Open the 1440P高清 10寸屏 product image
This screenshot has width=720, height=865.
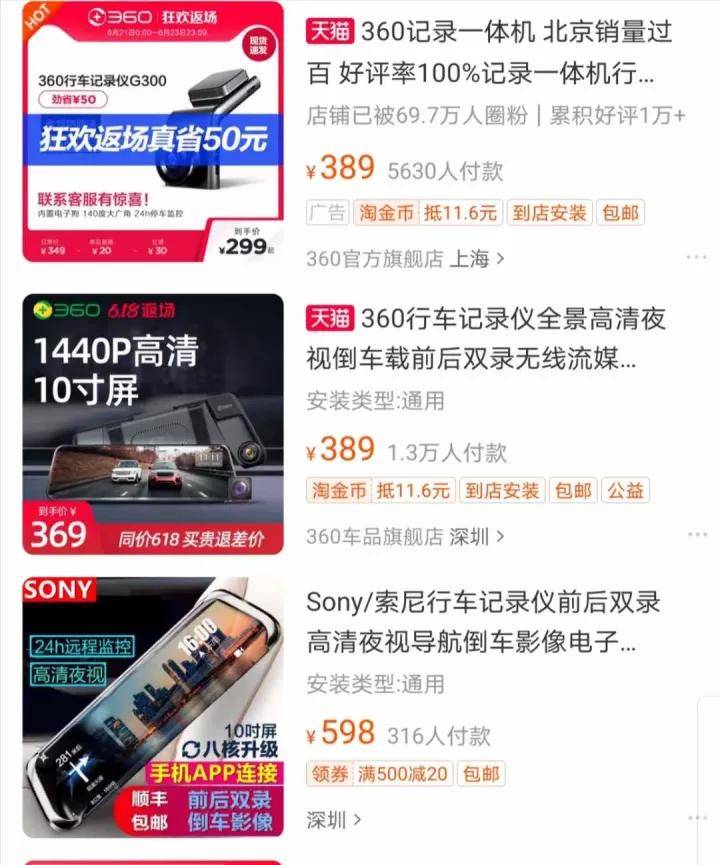point(153,424)
